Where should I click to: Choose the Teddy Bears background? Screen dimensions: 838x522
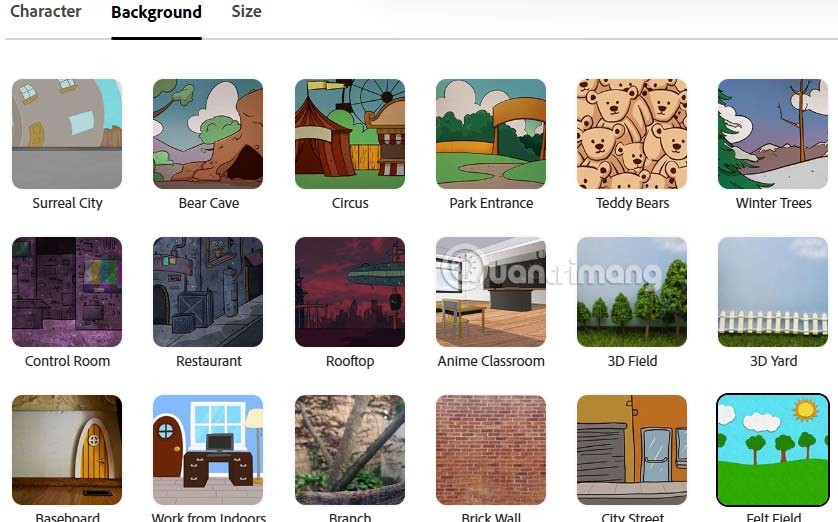(632, 134)
